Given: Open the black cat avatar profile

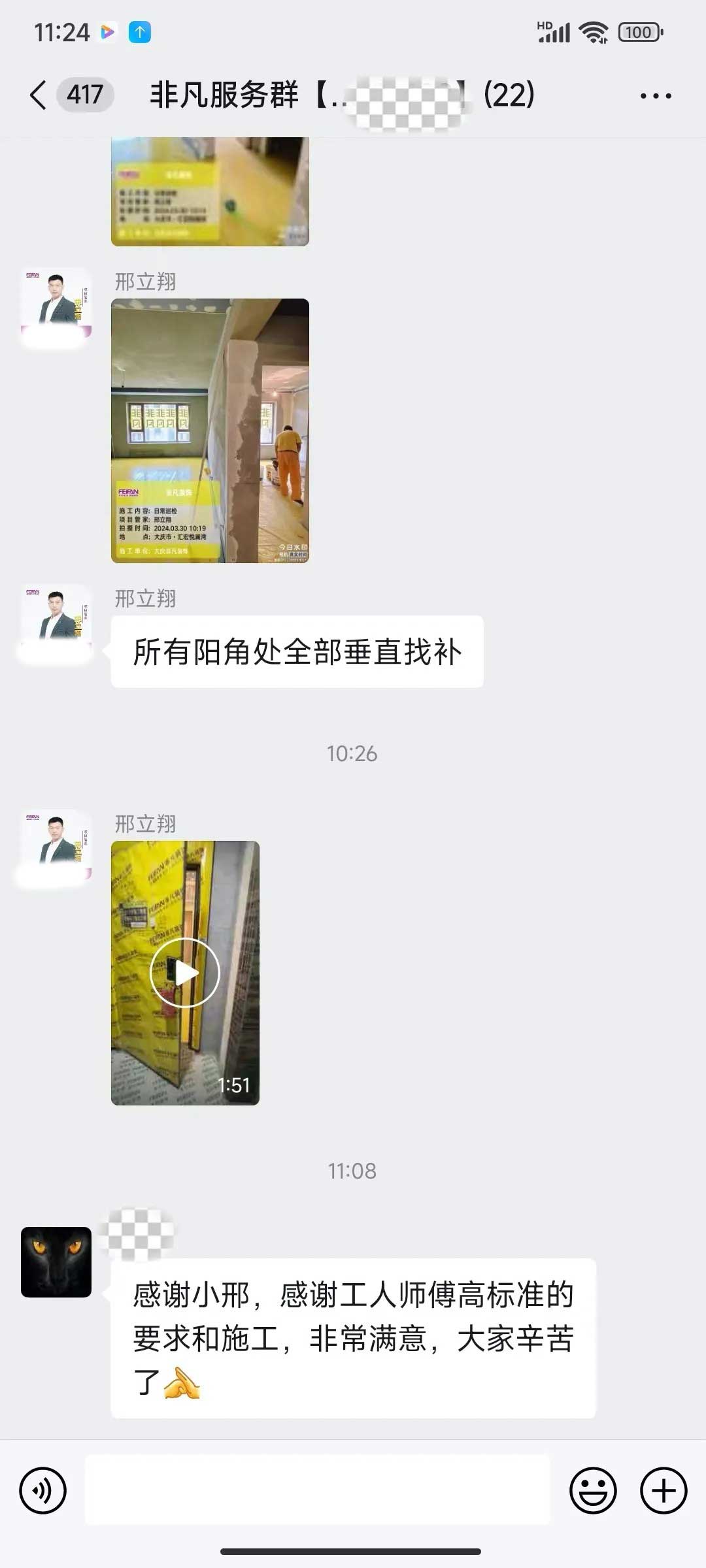Looking at the screenshot, I should pyautogui.click(x=56, y=1262).
